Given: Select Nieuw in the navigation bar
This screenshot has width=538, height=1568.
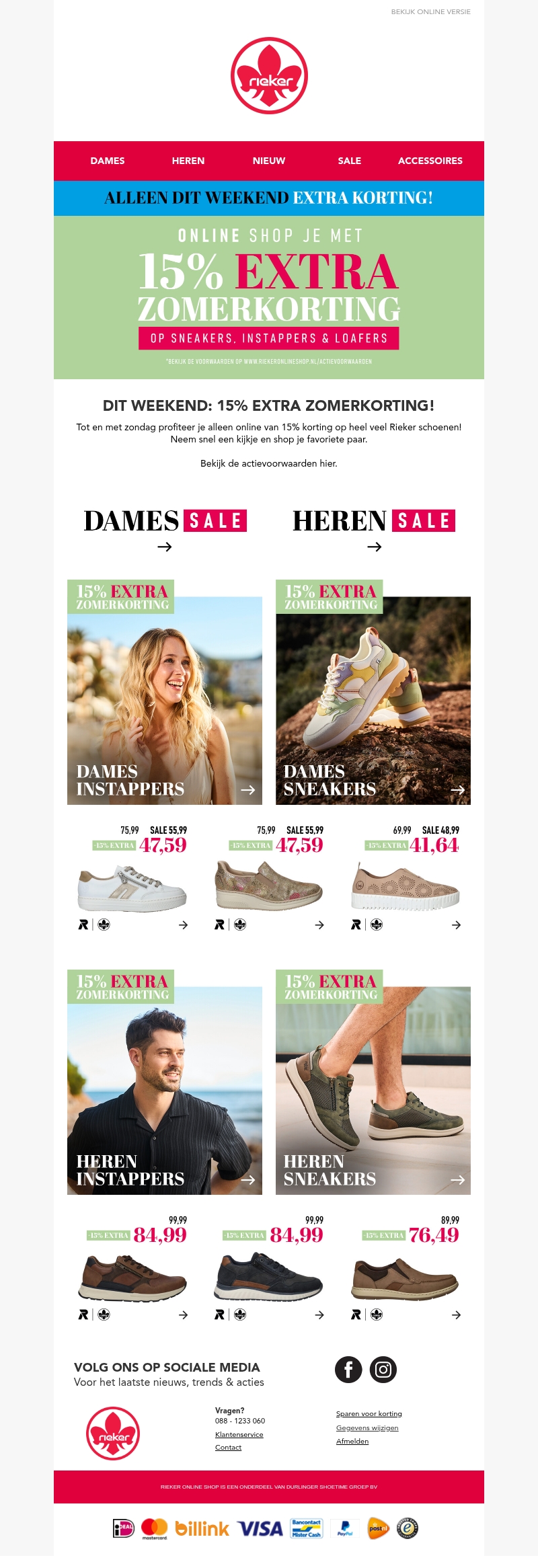Looking at the screenshot, I should click(269, 161).
